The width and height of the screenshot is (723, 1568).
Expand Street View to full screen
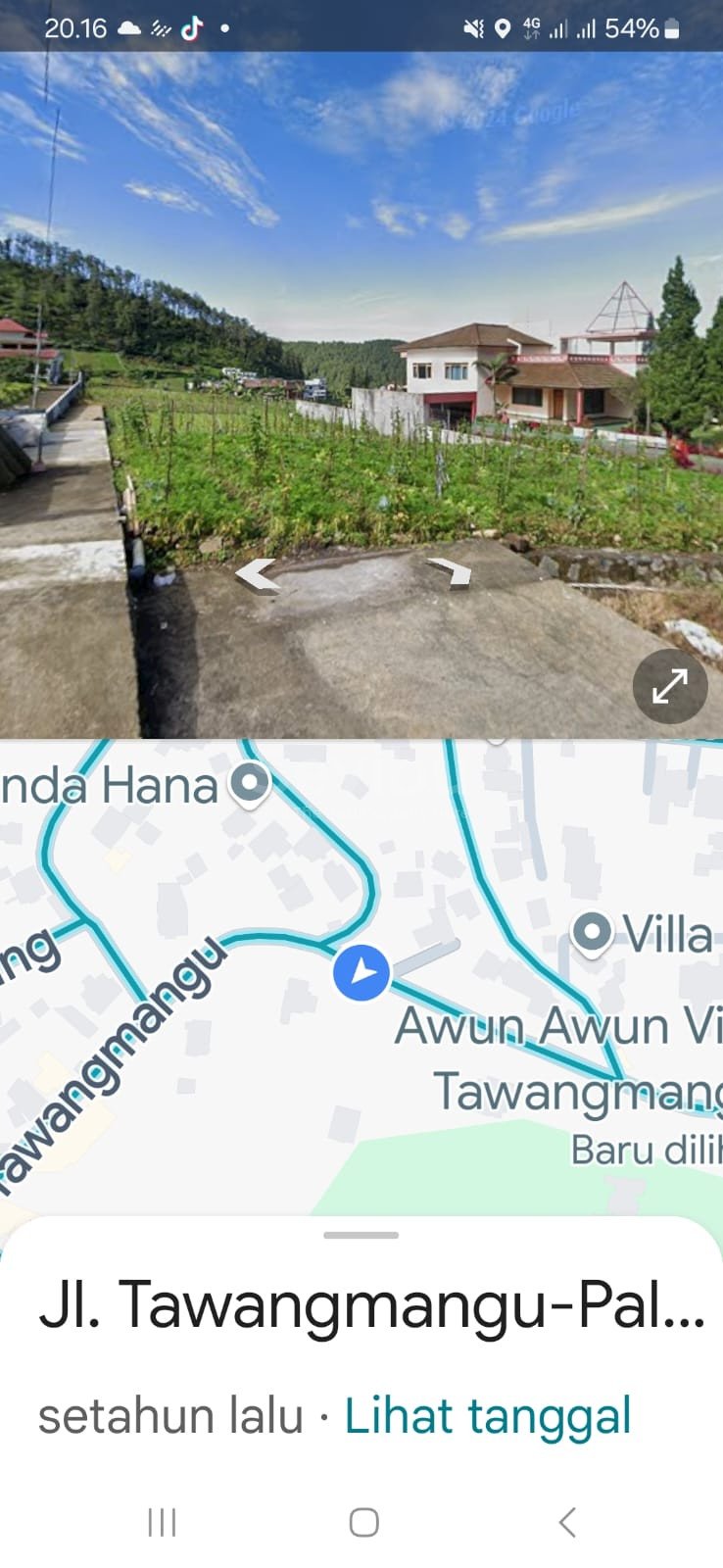click(669, 687)
